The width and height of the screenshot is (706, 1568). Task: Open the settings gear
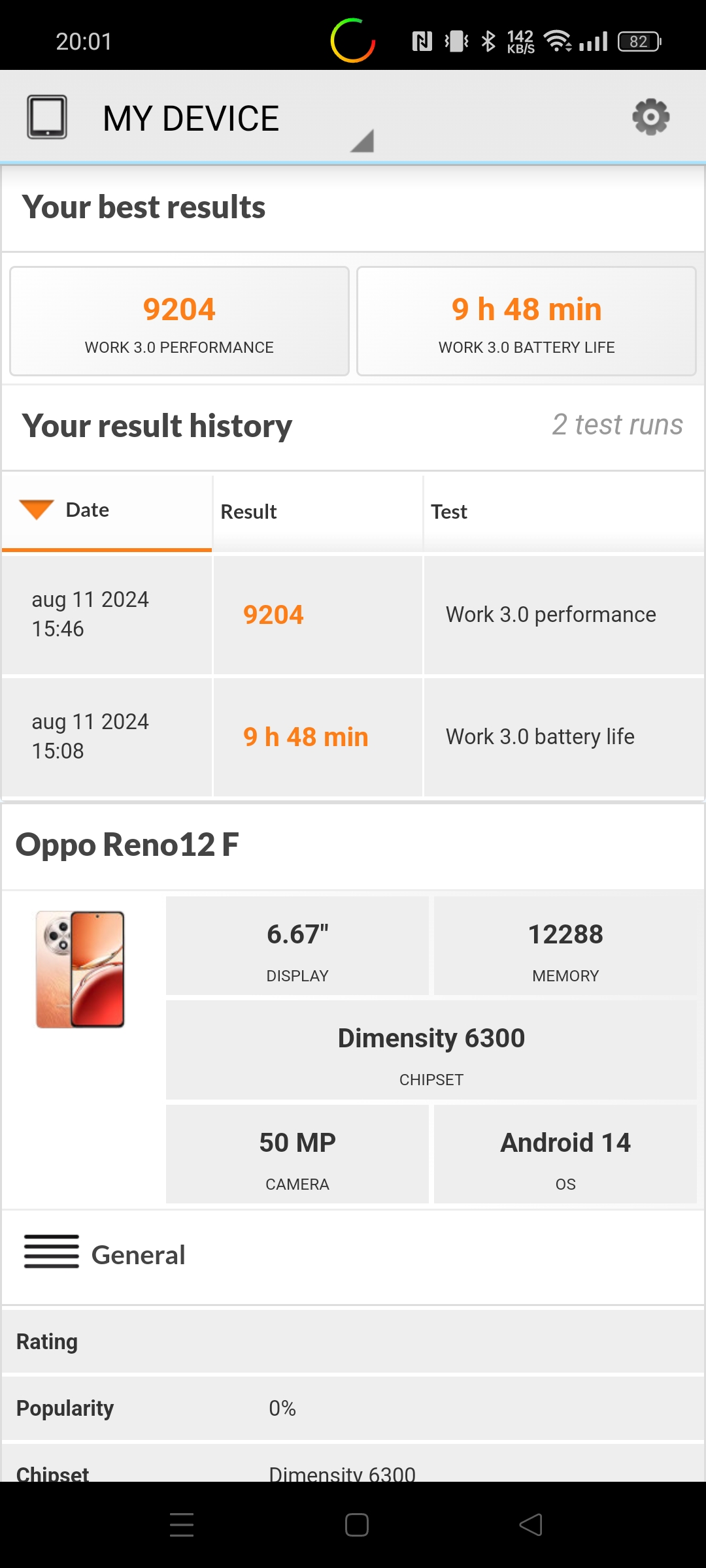651,118
